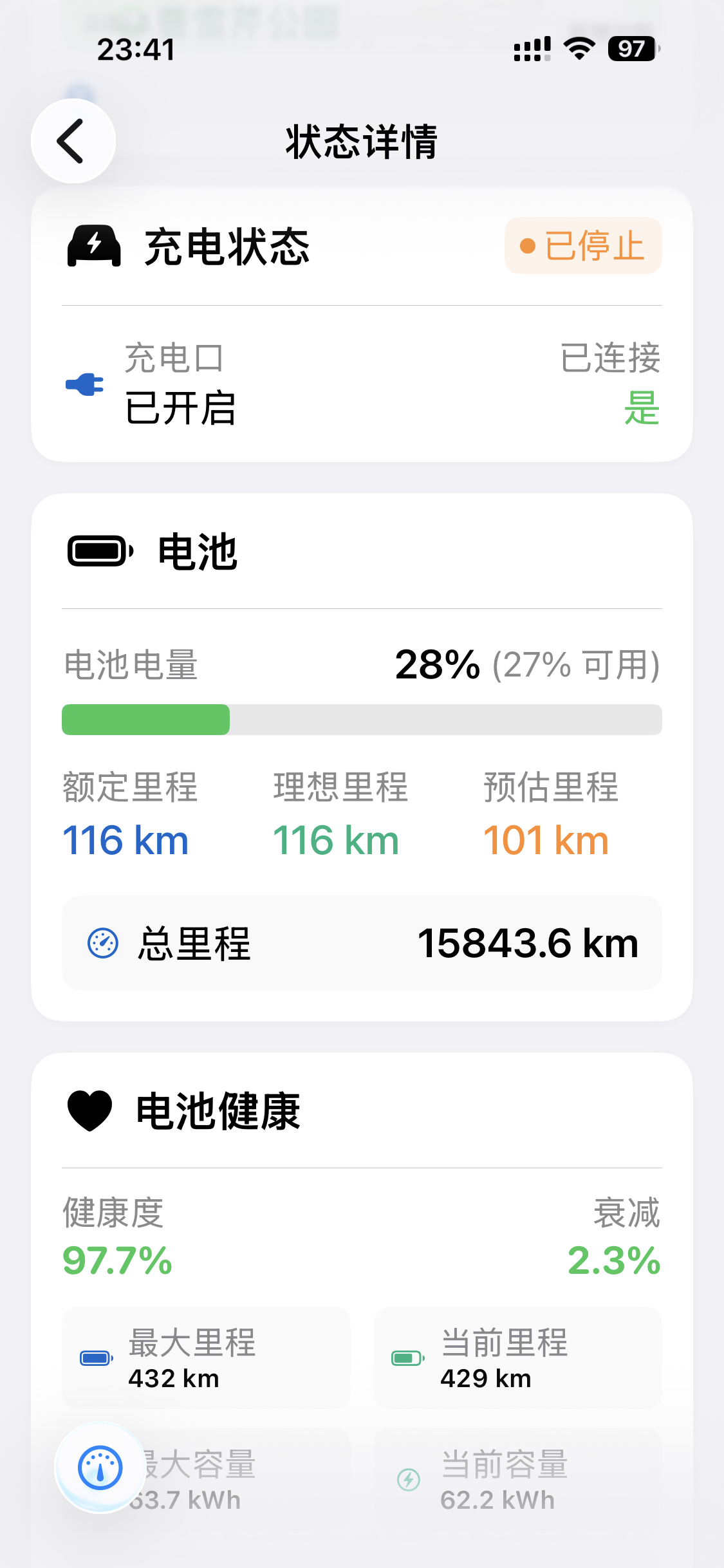Go back from the 状态详情 page
The image size is (724, 1568).
pos(73,141)
